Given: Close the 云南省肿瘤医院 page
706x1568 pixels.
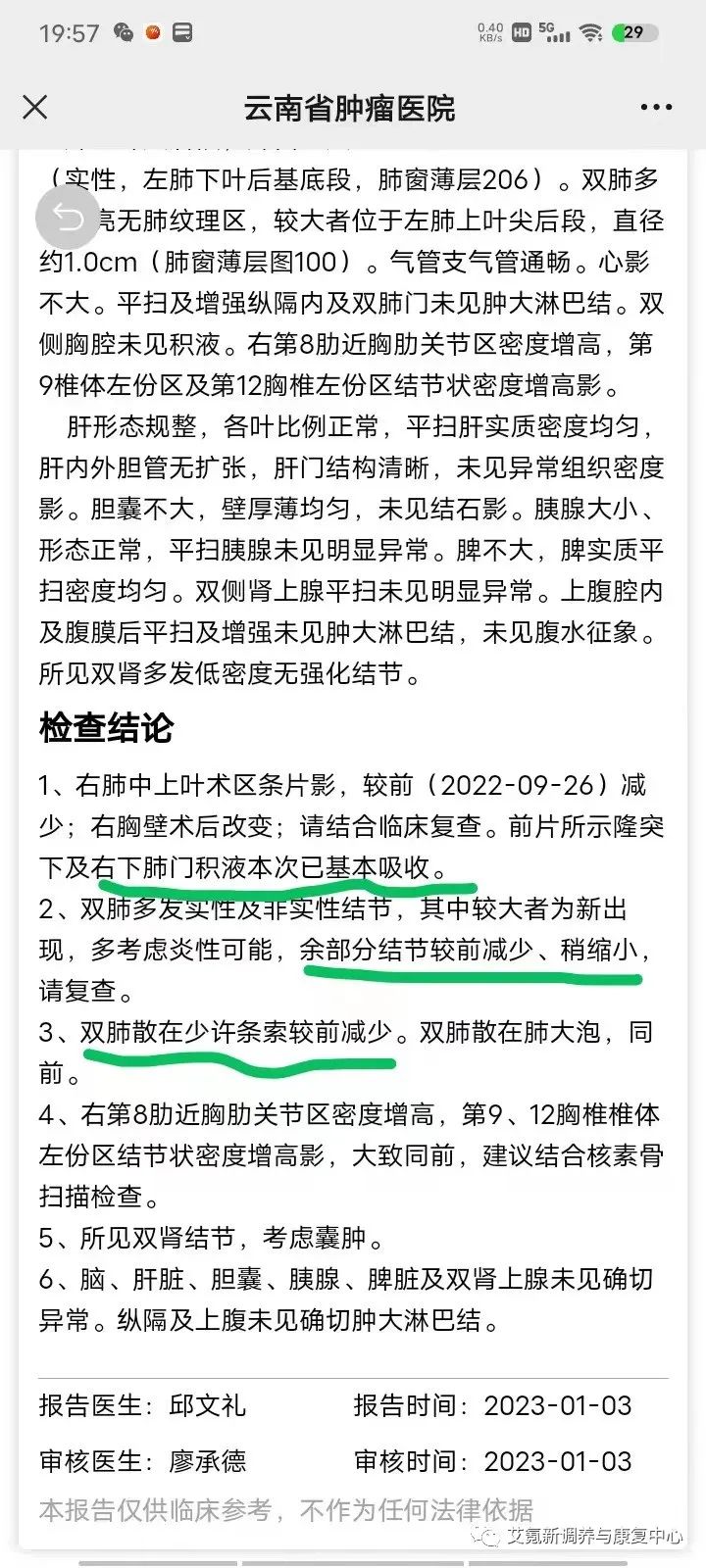Looking at the screenshot, I should pos(35,107).
